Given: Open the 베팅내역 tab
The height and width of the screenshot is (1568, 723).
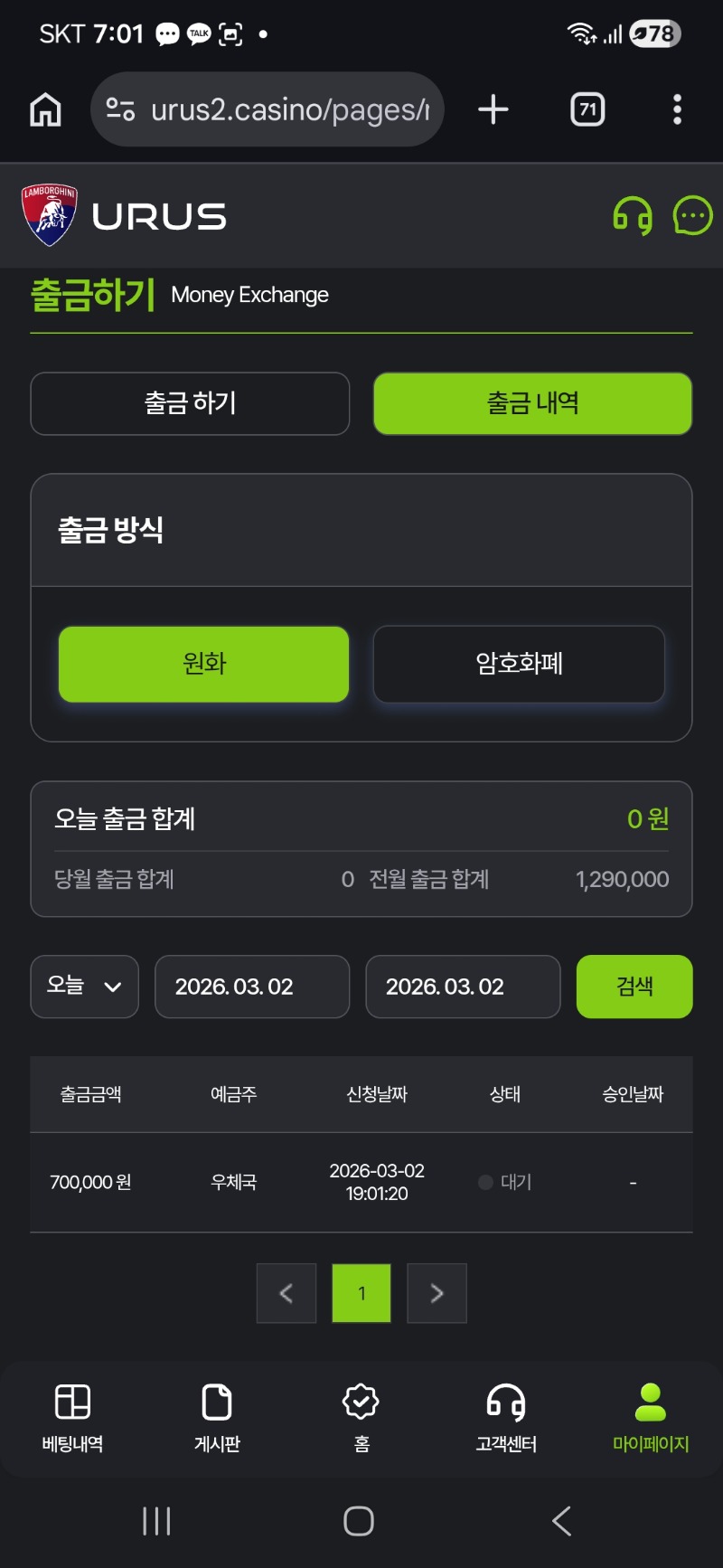Looking at the screenshot, I should (x=72, y=1417).
